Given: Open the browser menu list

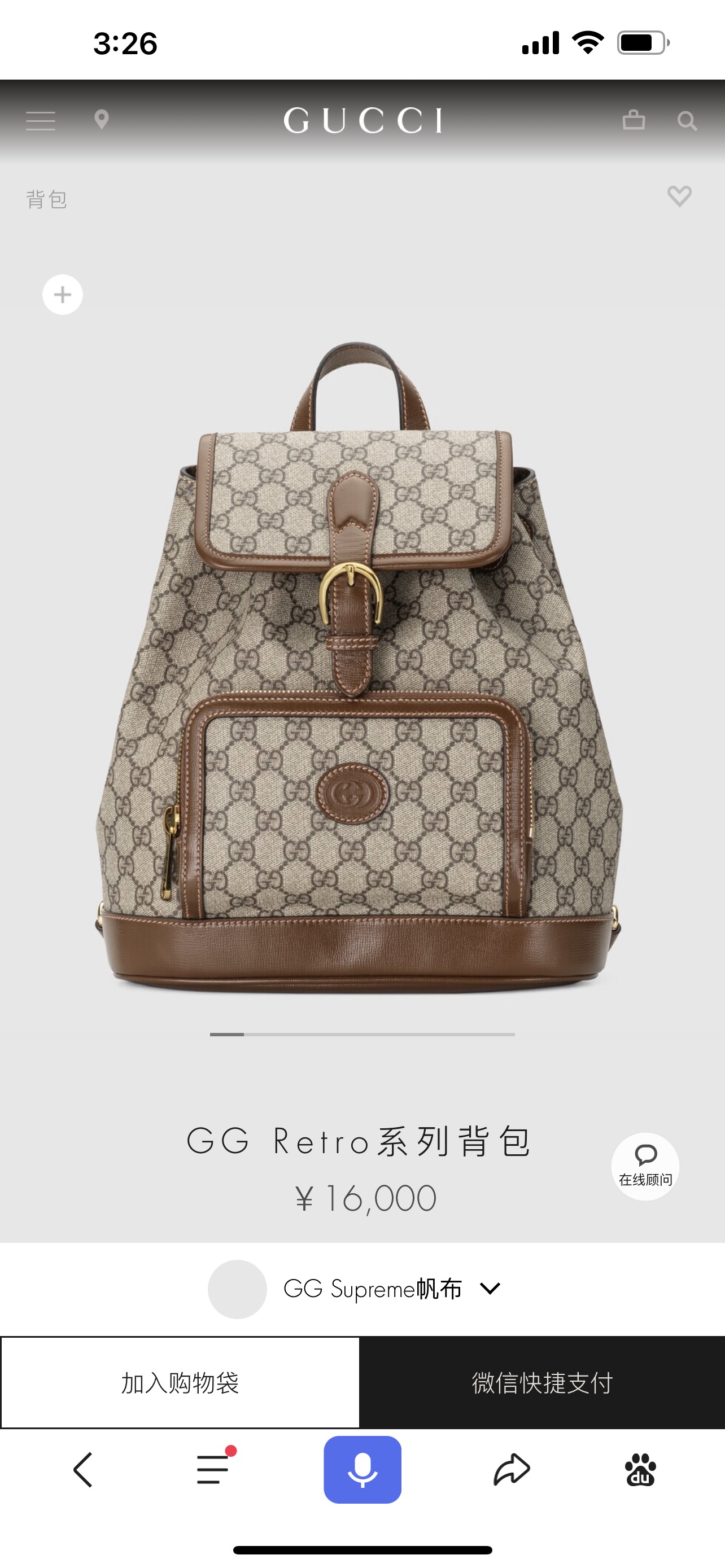Looking at the screenshot, I should (x=213, y=1469).
